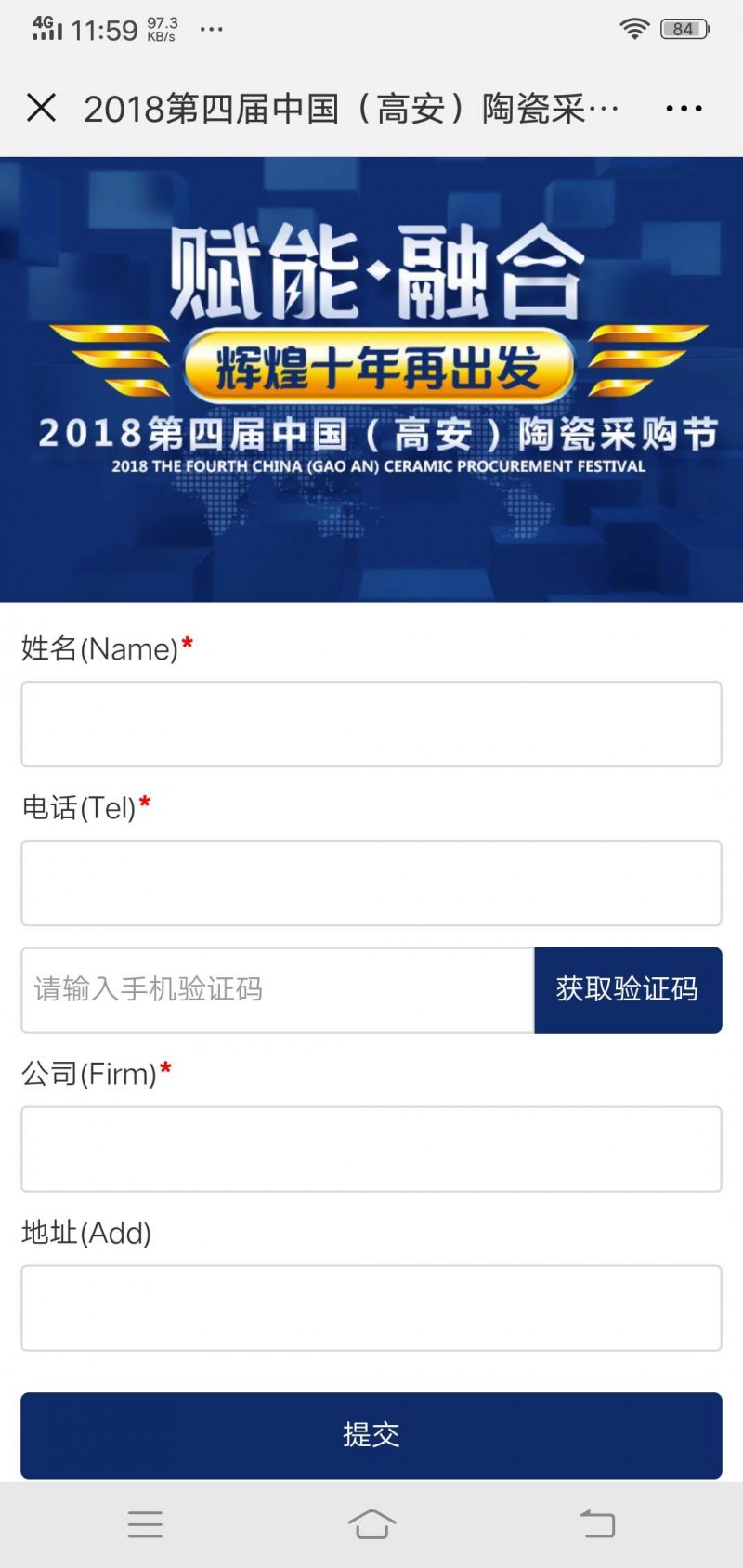The height and width of the screenshot is (1568, 743).
Task: Close the webpage with the X icon
Action: 41,108
